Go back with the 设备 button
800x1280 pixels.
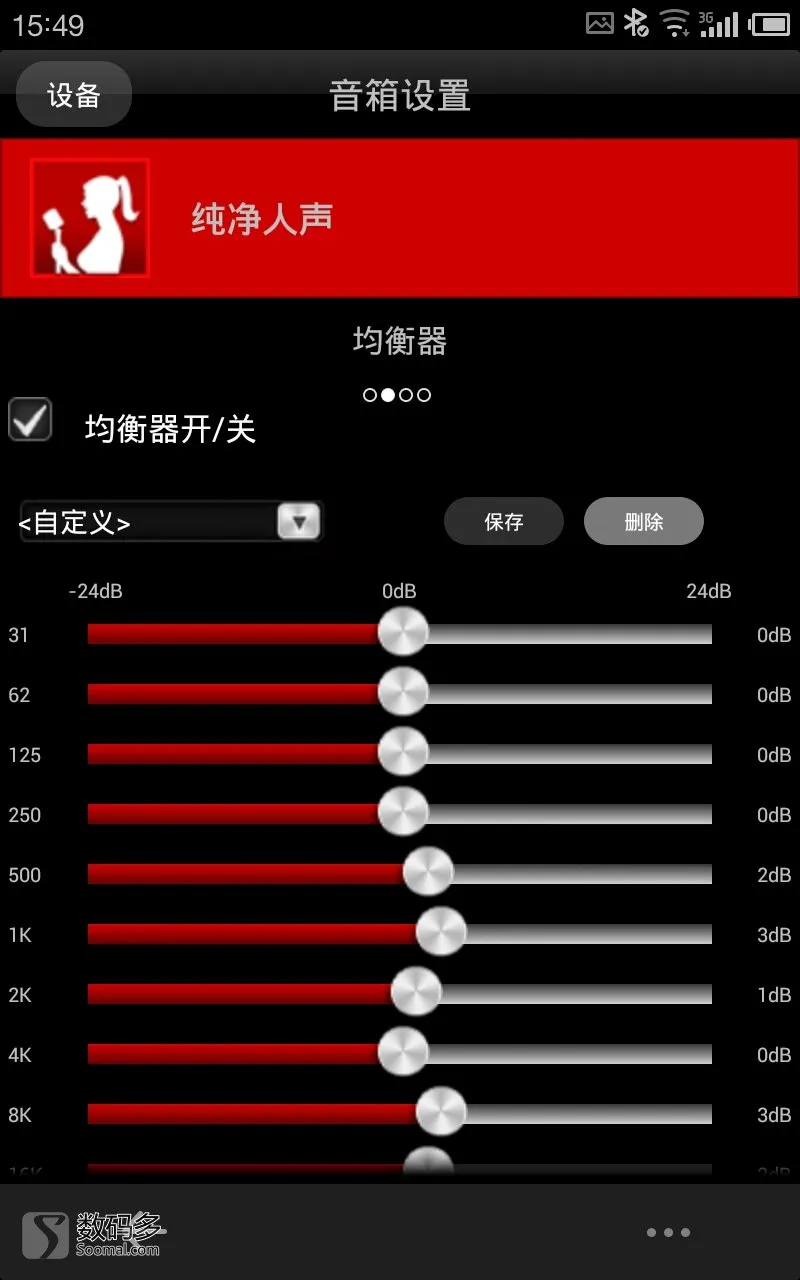pyautogui.click(x=74, y=94)
